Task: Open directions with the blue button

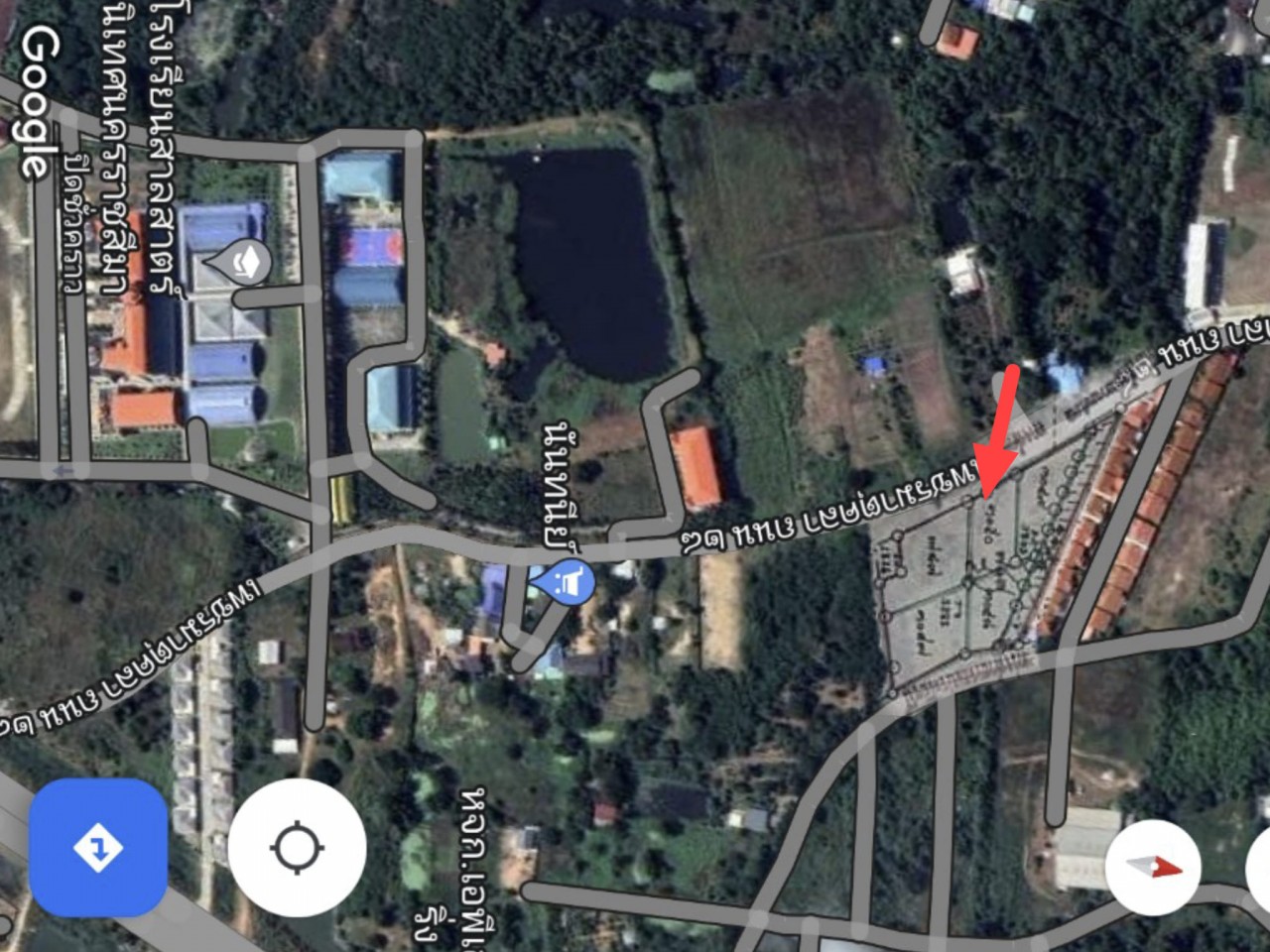Action: [x=97, y=848]
